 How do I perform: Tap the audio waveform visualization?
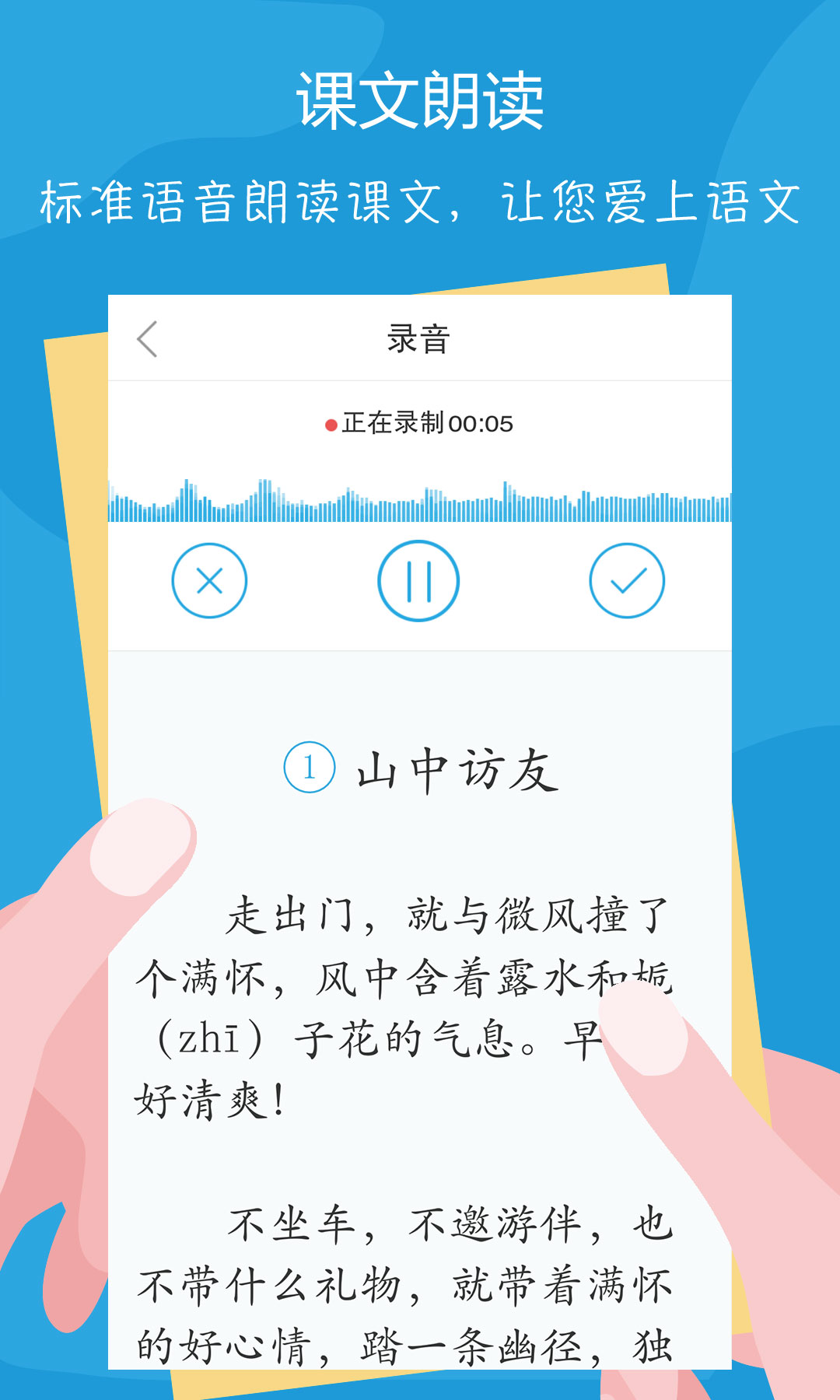point(419,498)
